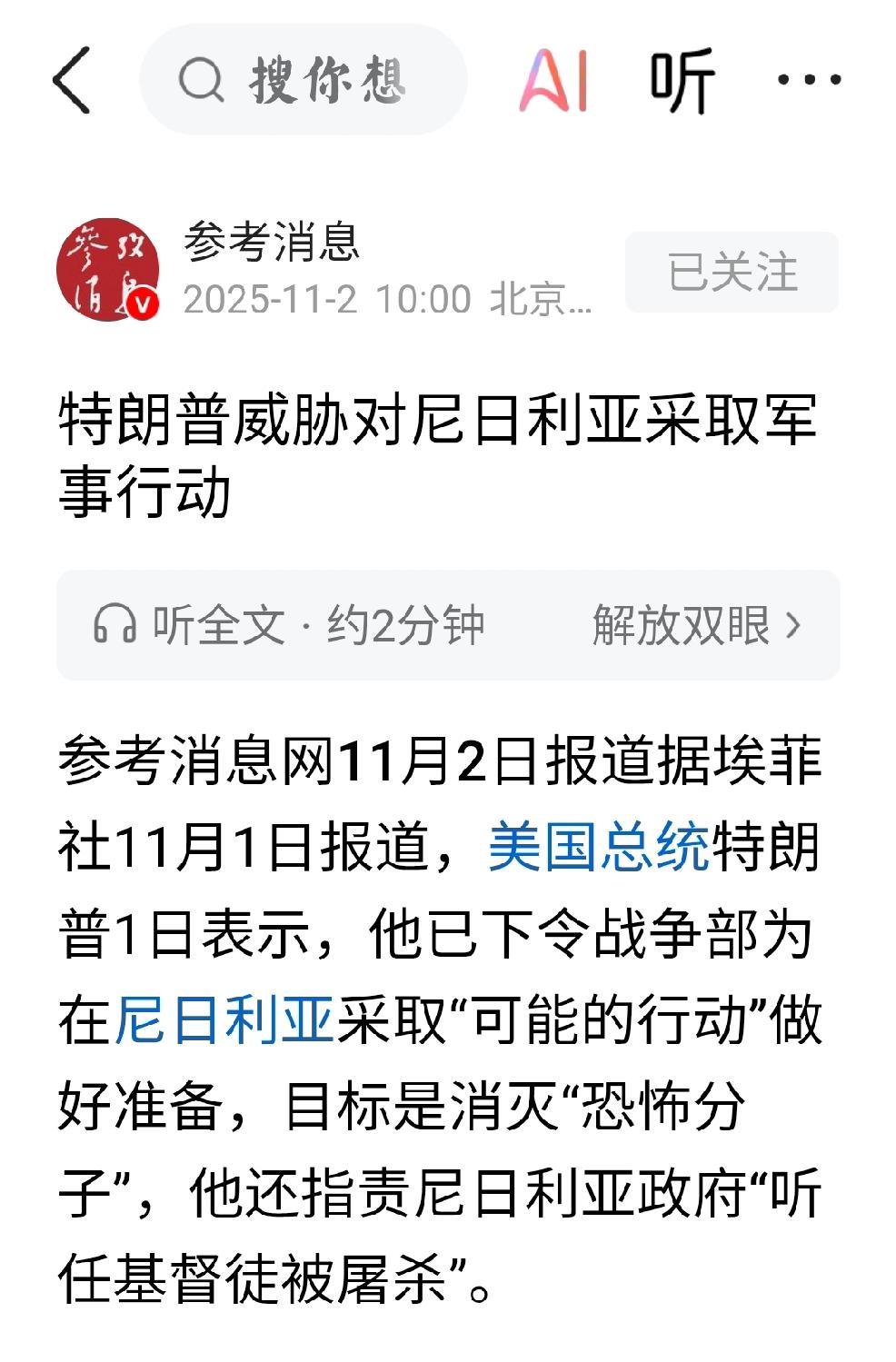Tap the back arrow to return
Viewport: 896px width, 1362px height.
(x=73, y=82)
